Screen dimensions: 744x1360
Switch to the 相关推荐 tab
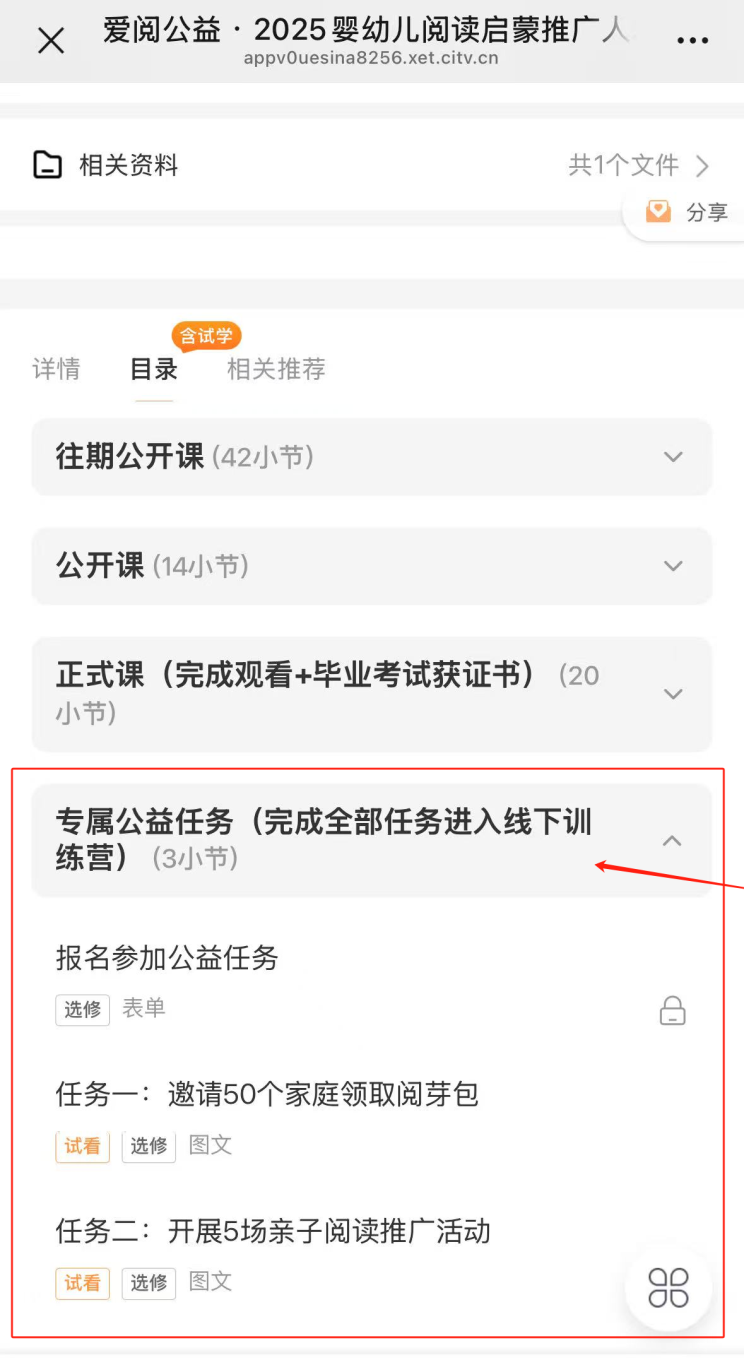point(276,369)
